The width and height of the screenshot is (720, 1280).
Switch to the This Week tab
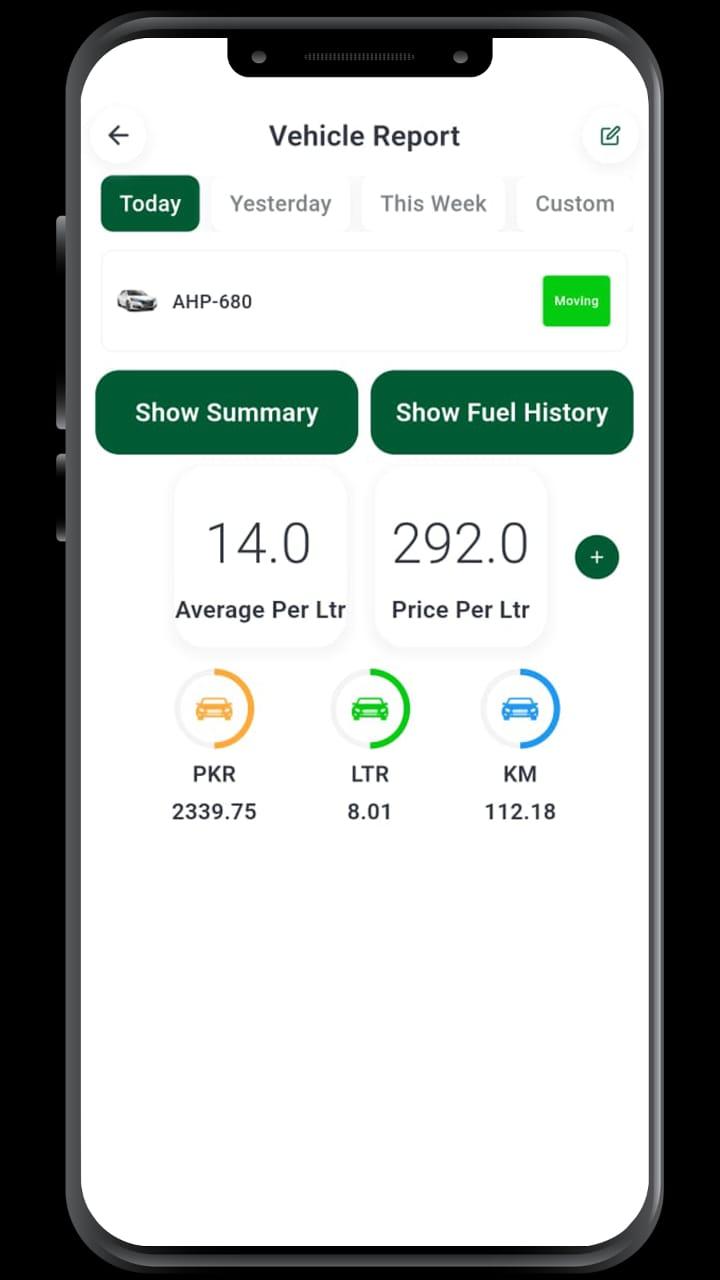pyautogui.click(x=433, y=204)
